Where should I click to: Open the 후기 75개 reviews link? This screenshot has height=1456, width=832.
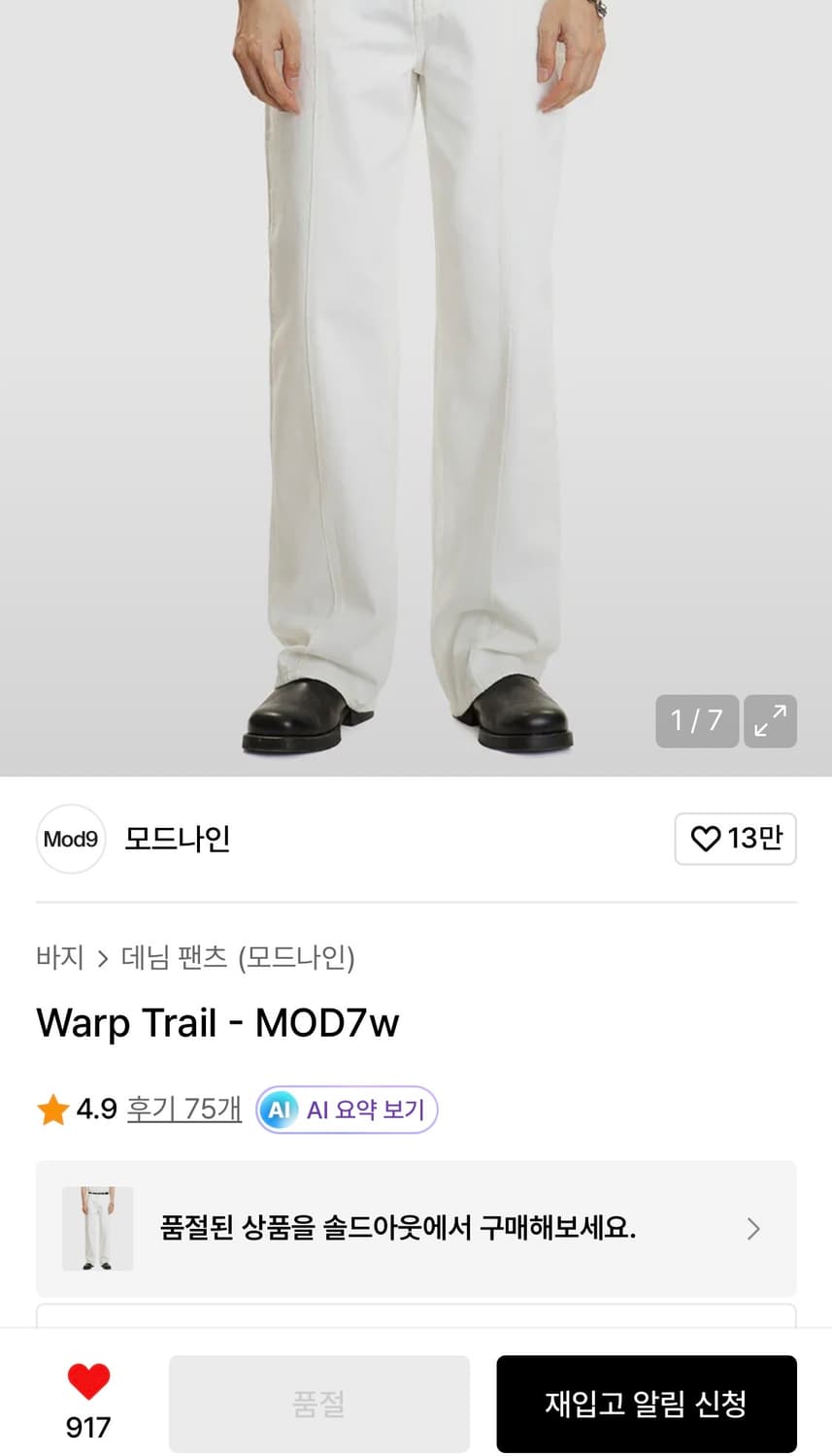(x=183, y=1109)
